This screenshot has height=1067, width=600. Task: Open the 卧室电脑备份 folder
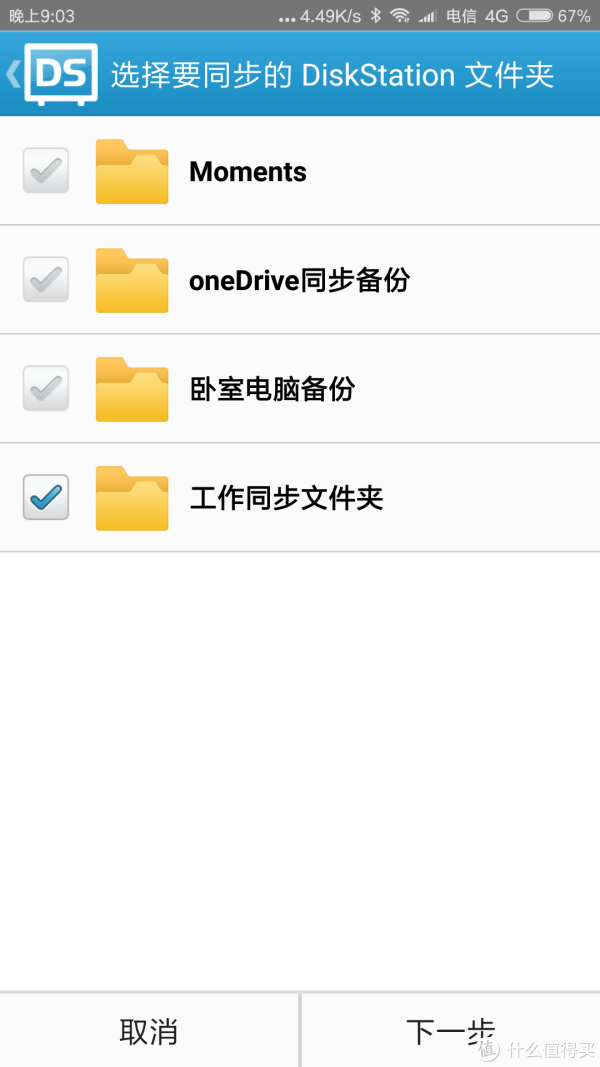click(x=272, y=389)
